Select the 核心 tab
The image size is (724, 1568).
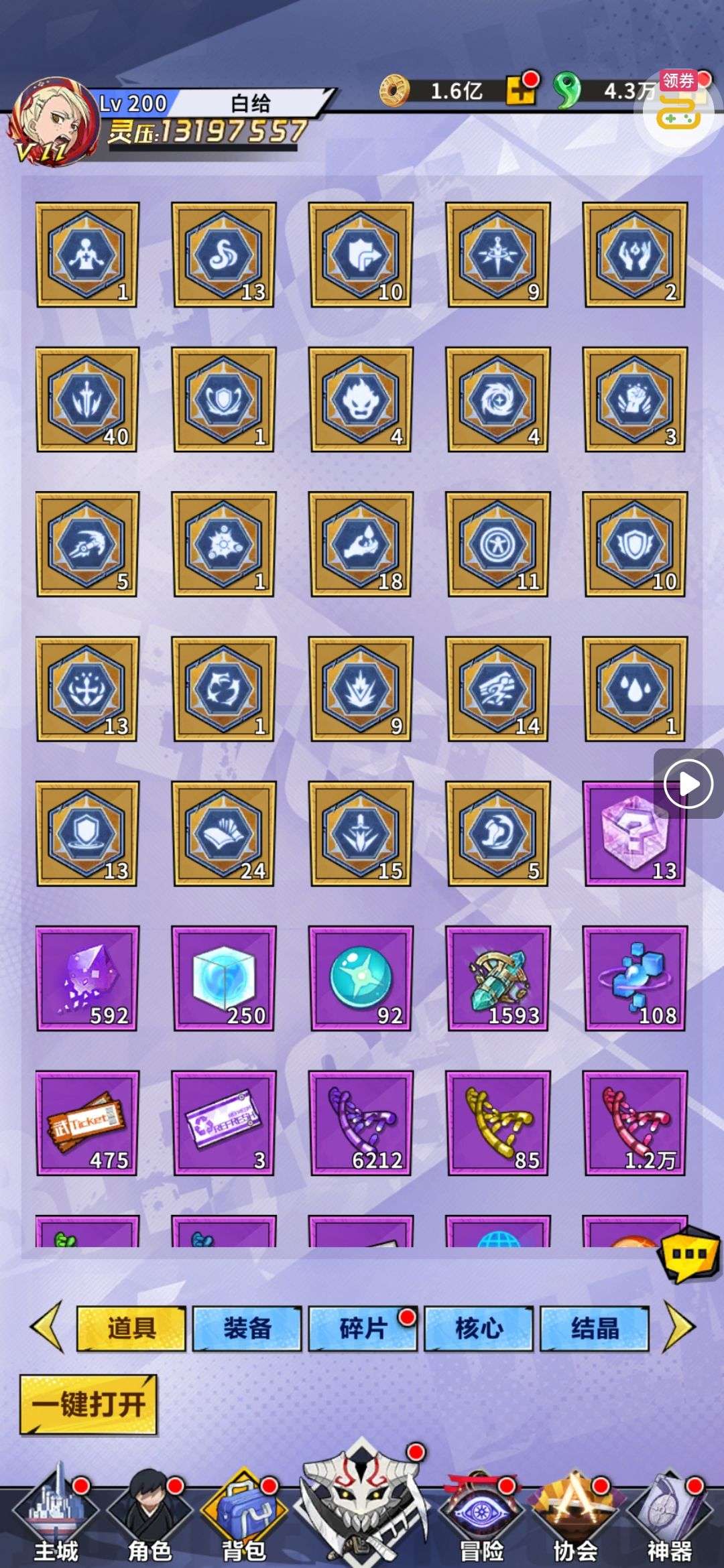pos(479,1328)
